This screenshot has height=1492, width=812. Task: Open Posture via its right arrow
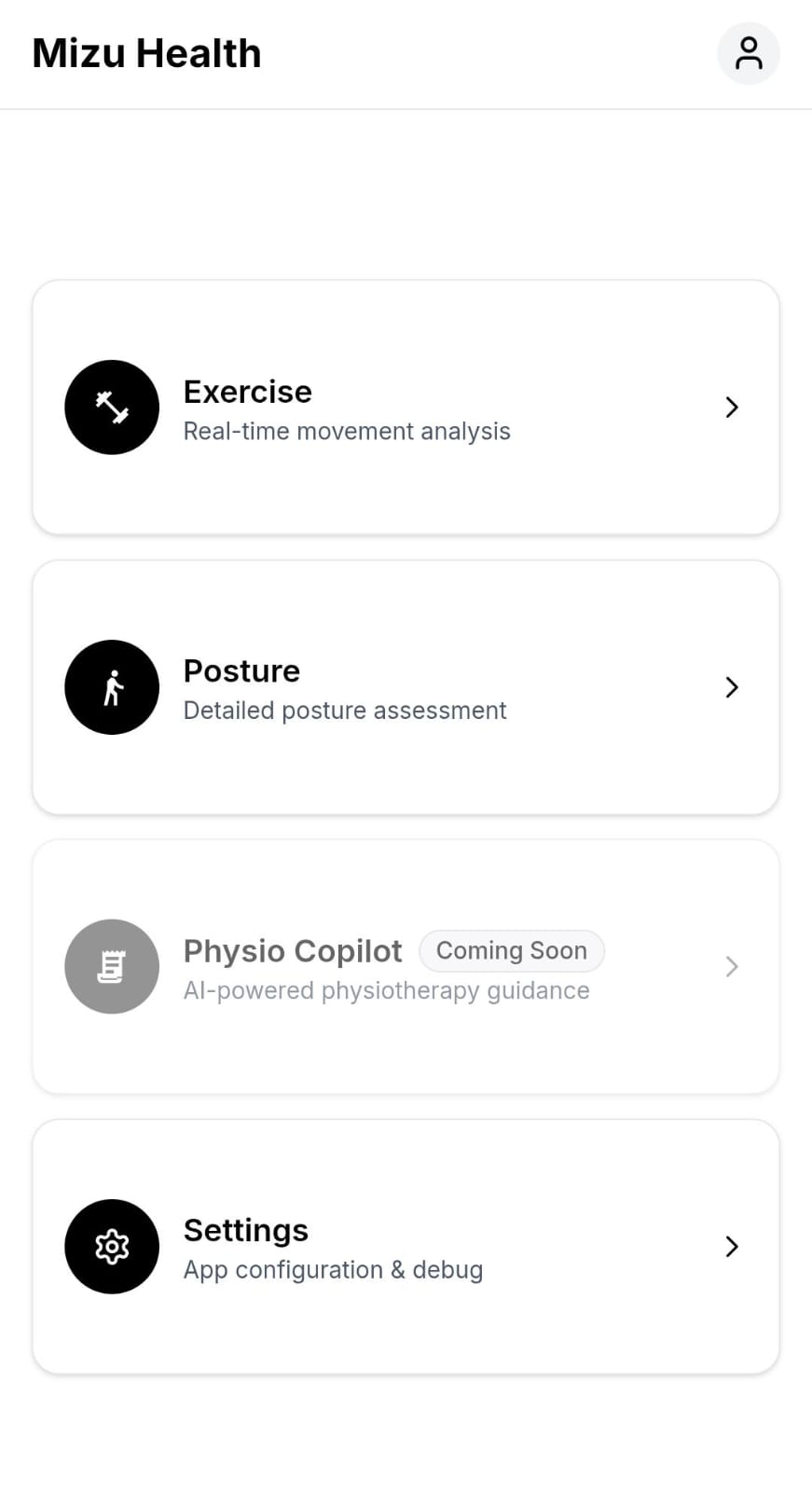[x=732, y=687]
